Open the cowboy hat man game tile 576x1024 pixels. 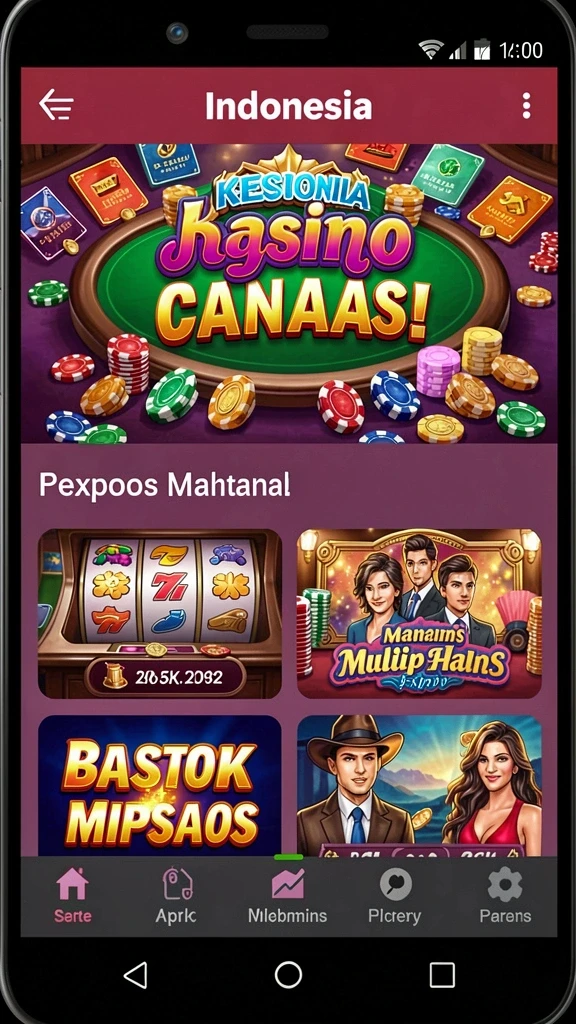[x=419, y=786]
